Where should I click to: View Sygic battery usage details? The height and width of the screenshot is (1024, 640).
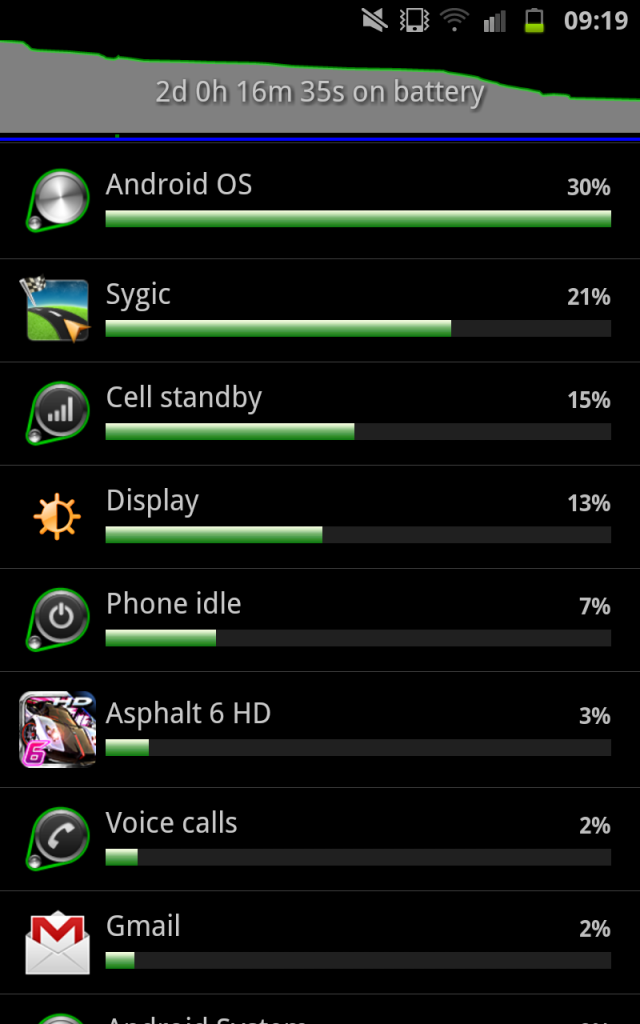(x=320, y=310)
